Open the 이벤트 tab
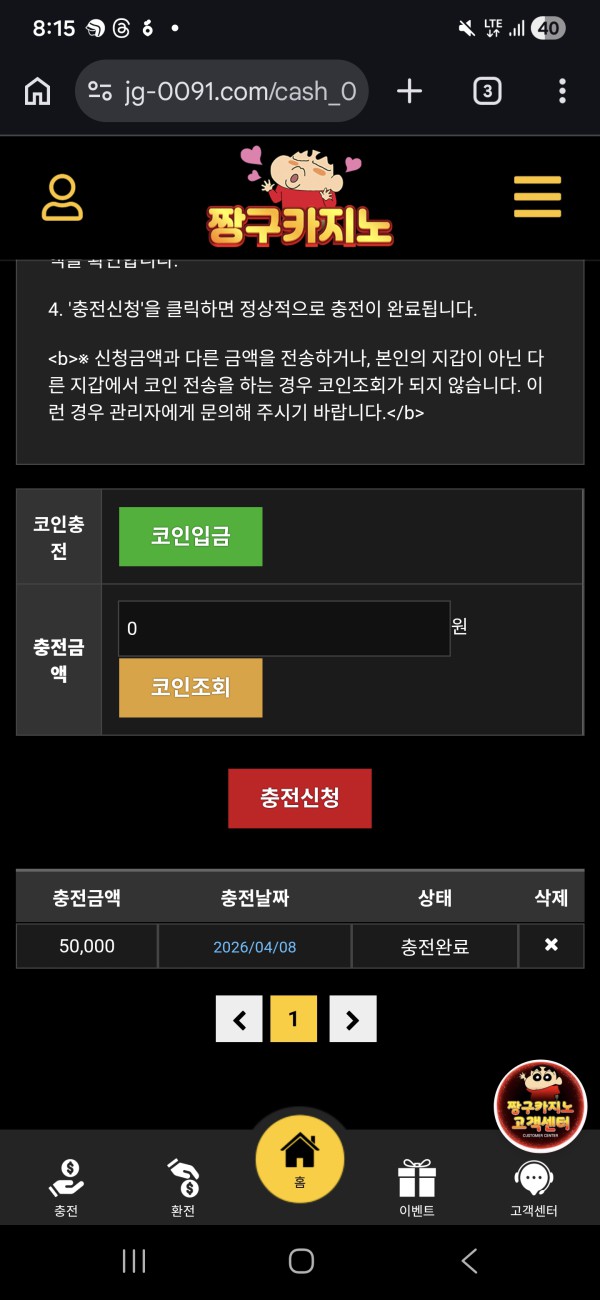Viewport: 600px width, 1300px height. [x=416, y=1187]
